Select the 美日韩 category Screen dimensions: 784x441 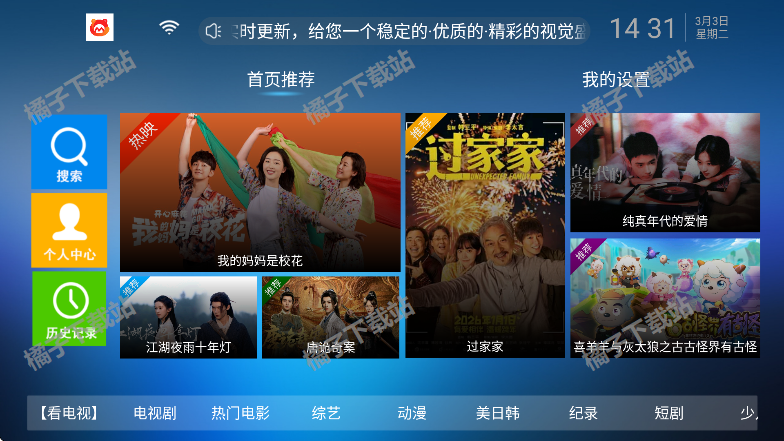point(497,413)
